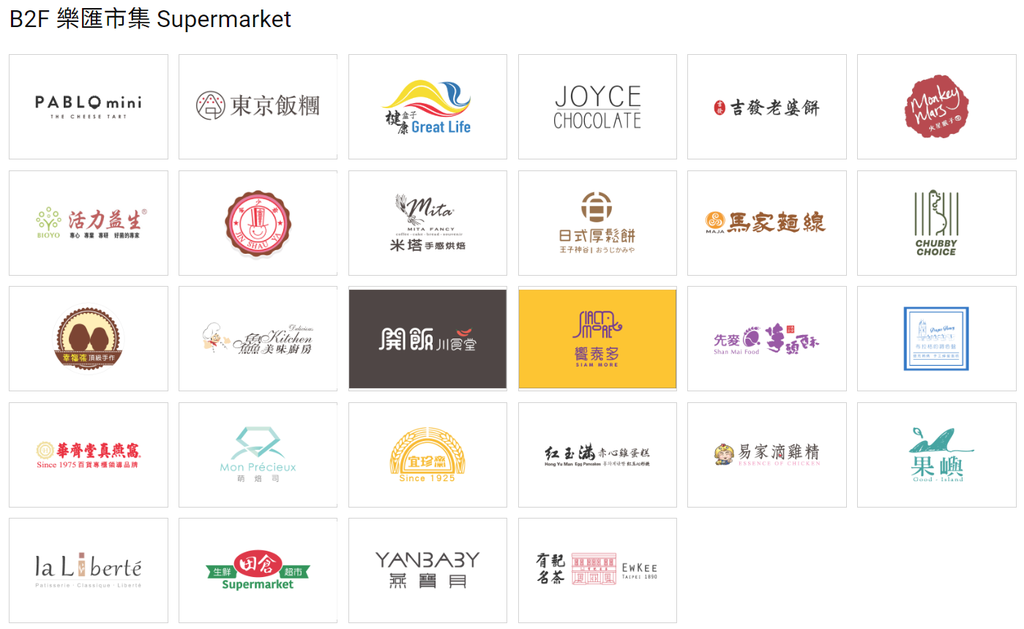This screenshot has width=1024, height=629.
Task: Open the 田倉 Supermarket tile
Action: (258, 570)
